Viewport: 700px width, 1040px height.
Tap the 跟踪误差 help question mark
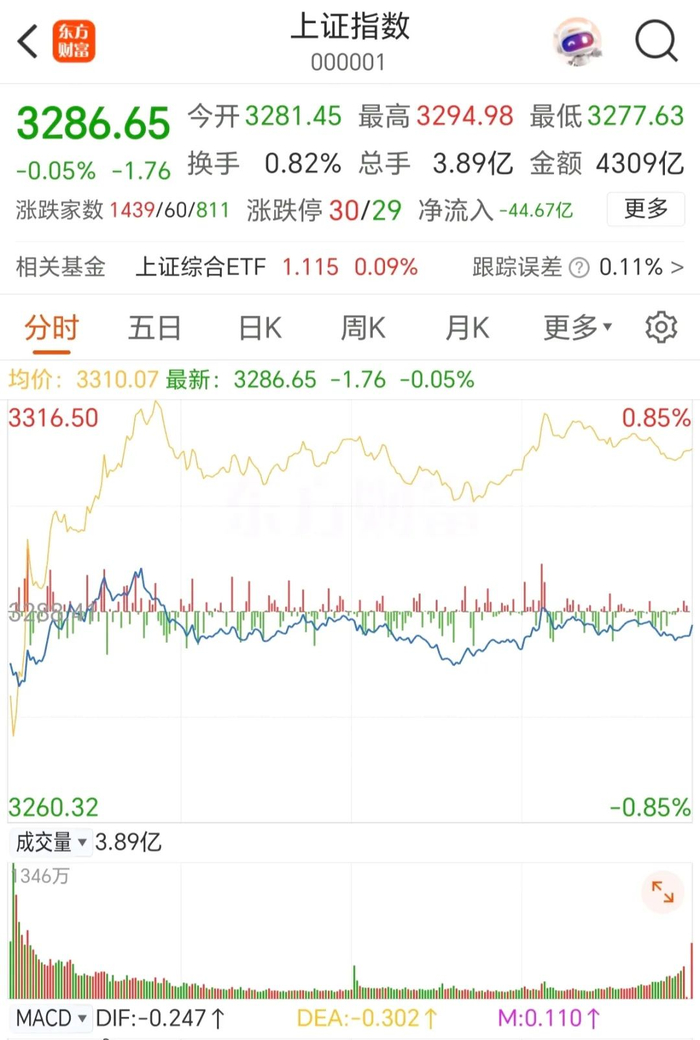click(x=579, y=268)
